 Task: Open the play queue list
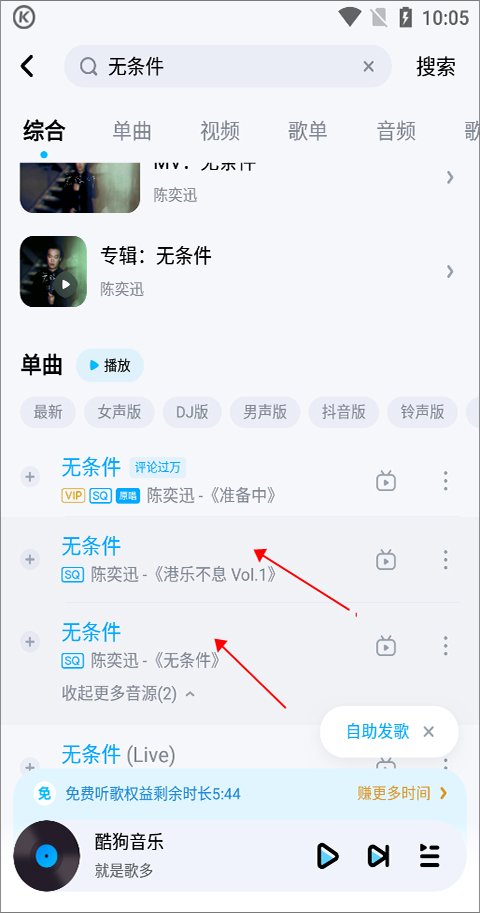[x=430, y=856]
